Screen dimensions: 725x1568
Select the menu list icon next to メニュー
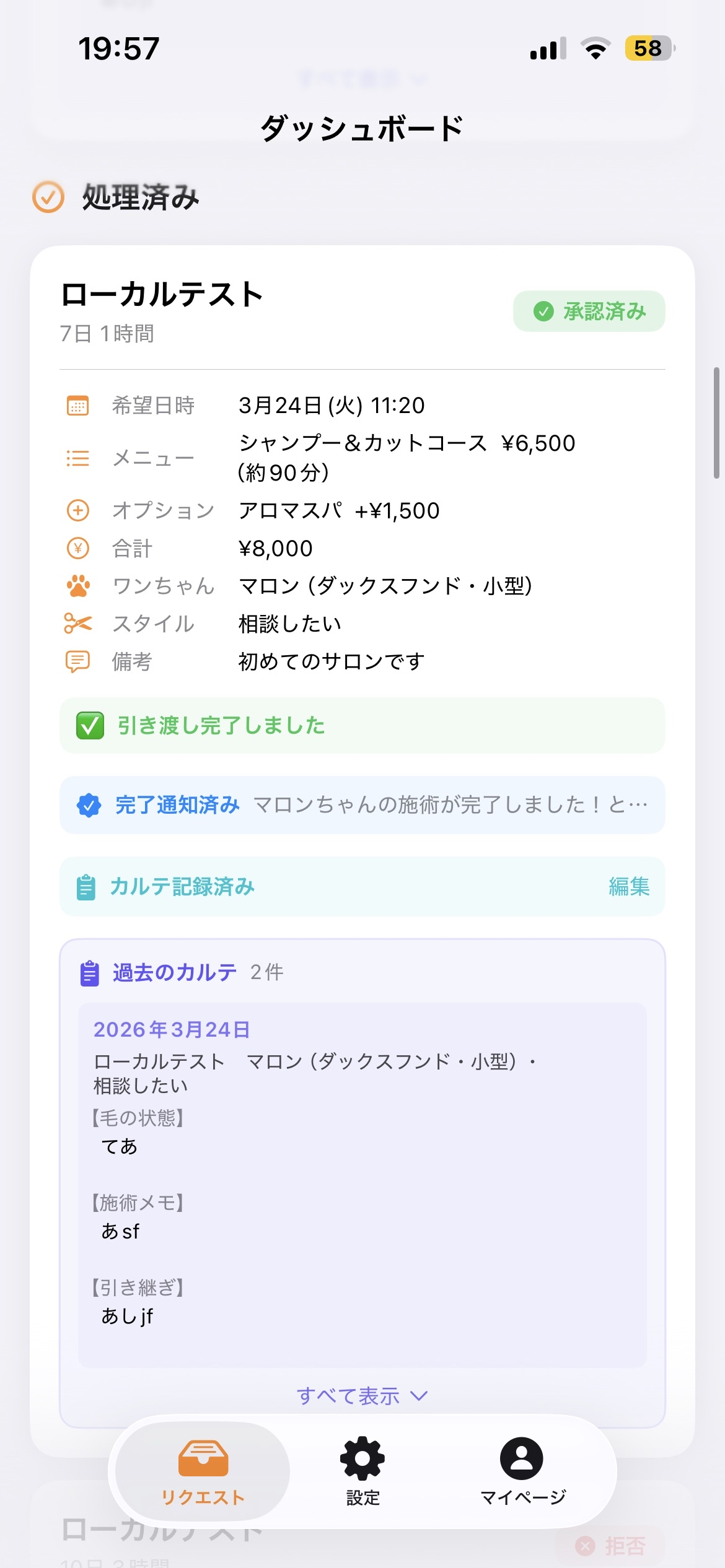(78, 458)
